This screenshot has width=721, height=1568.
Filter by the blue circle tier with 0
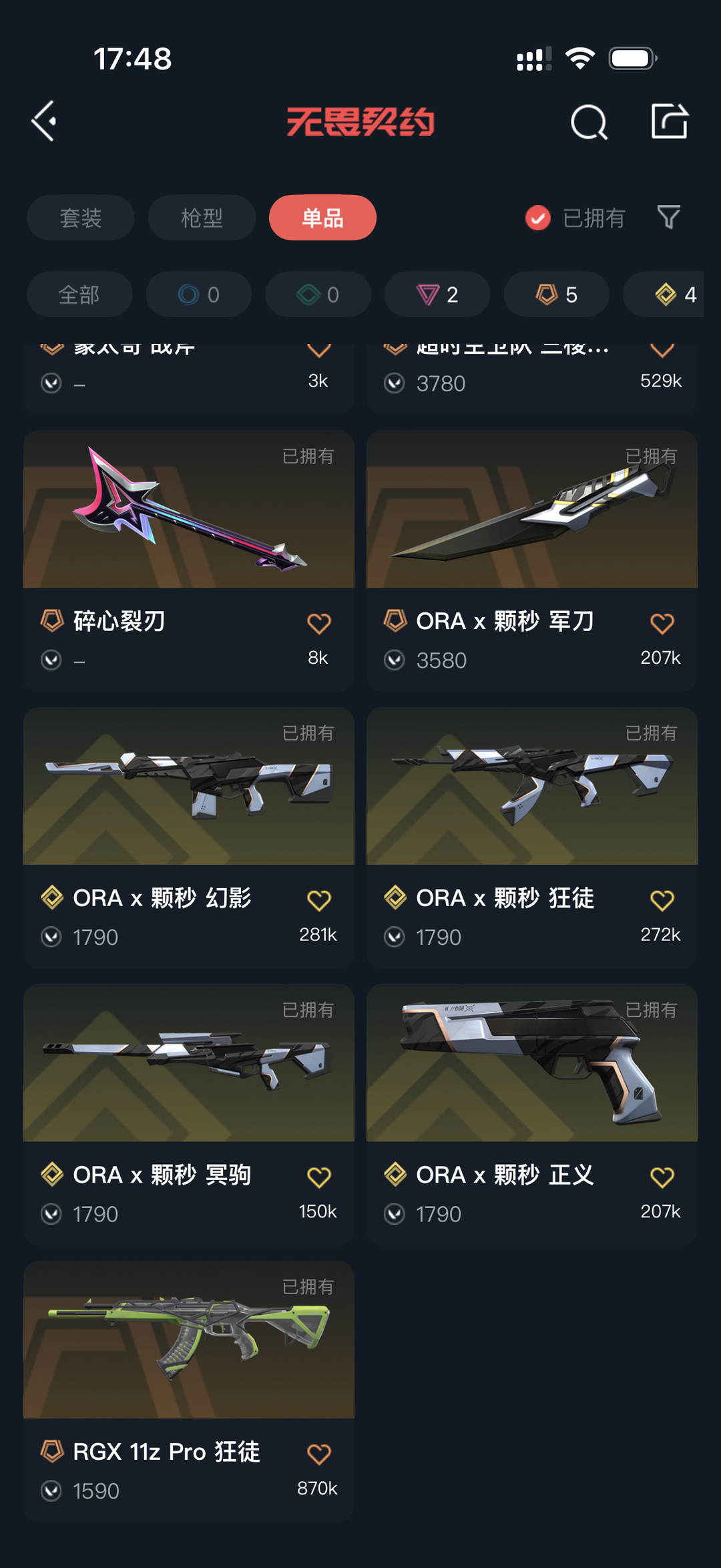(199, 295)
